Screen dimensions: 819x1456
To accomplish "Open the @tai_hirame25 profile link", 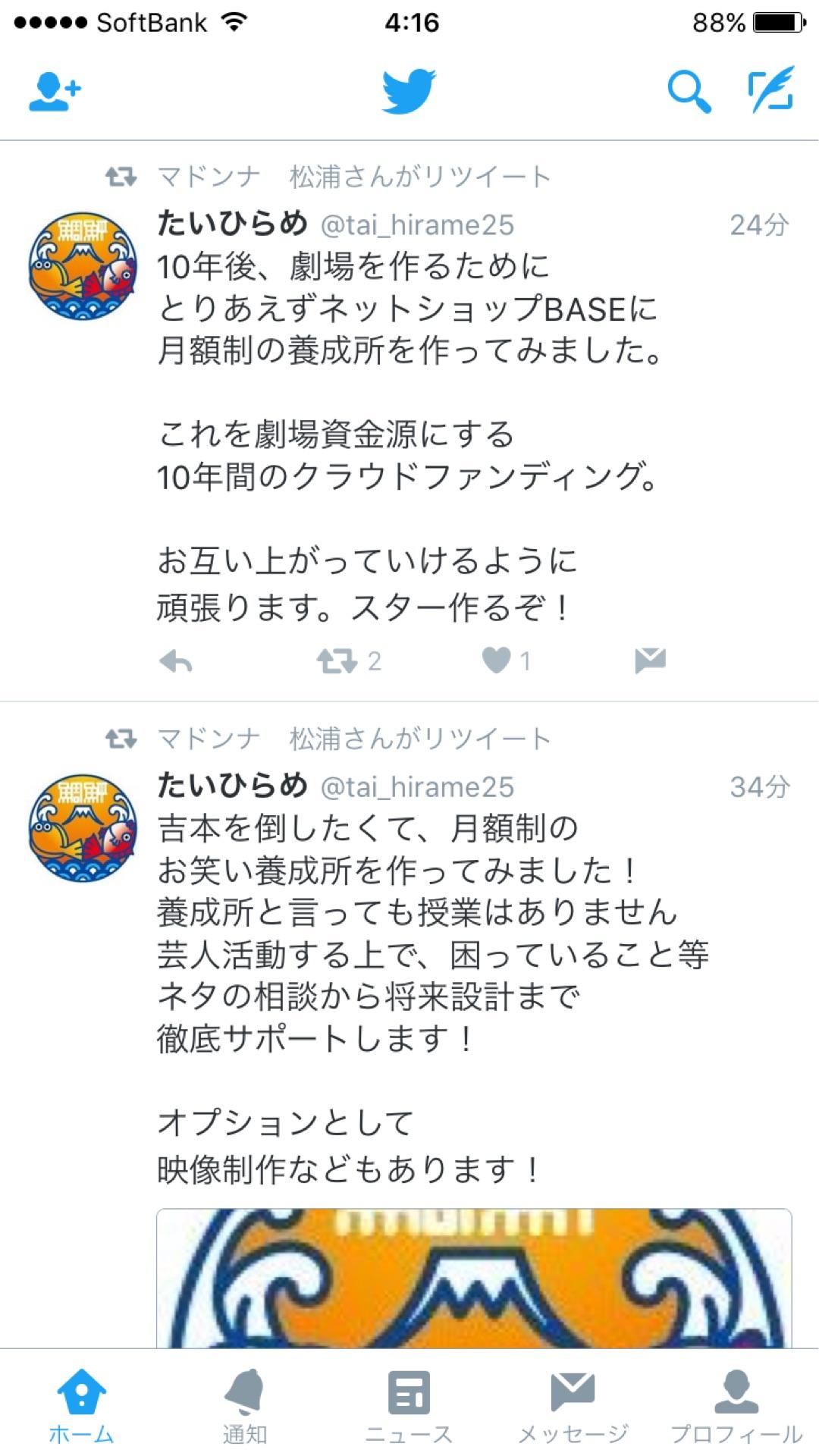I will point(421,224).
